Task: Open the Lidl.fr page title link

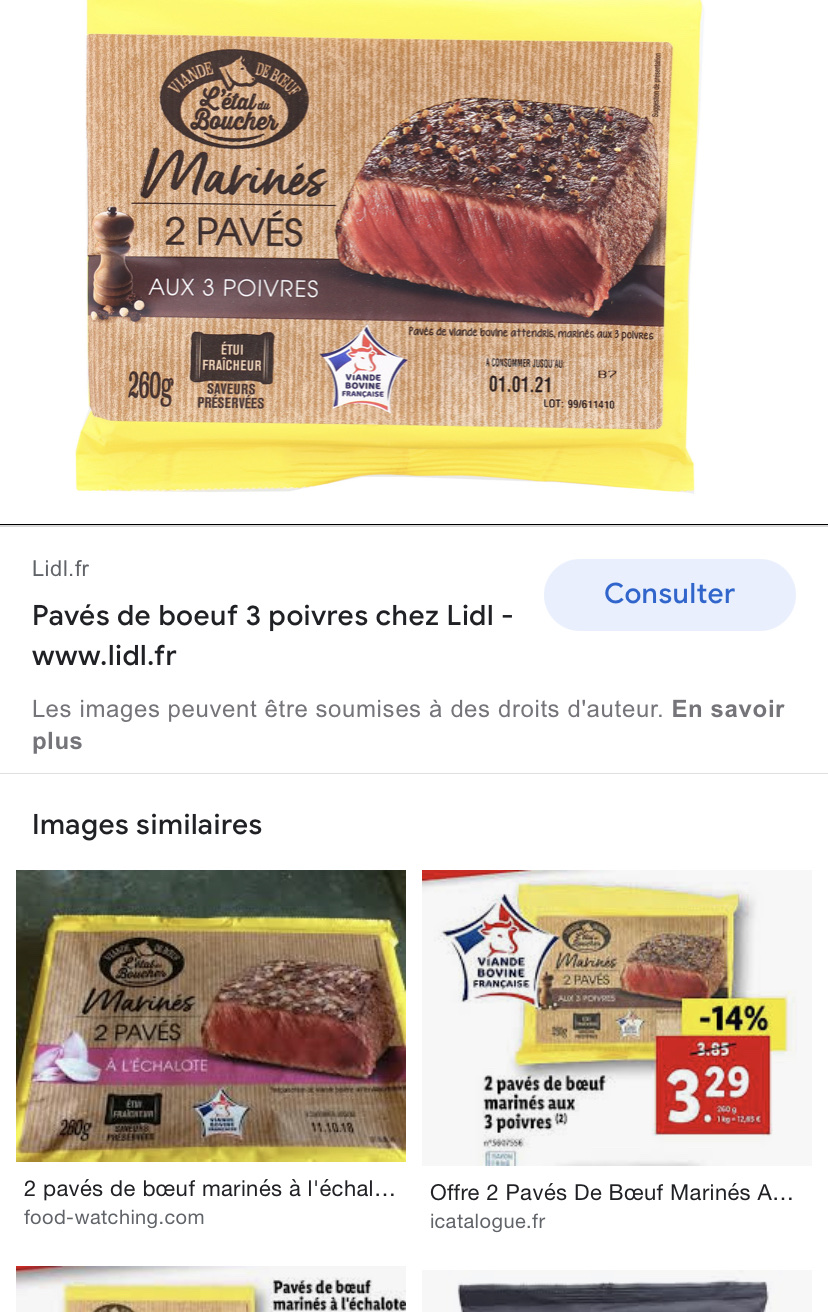Action: (272, 635)
